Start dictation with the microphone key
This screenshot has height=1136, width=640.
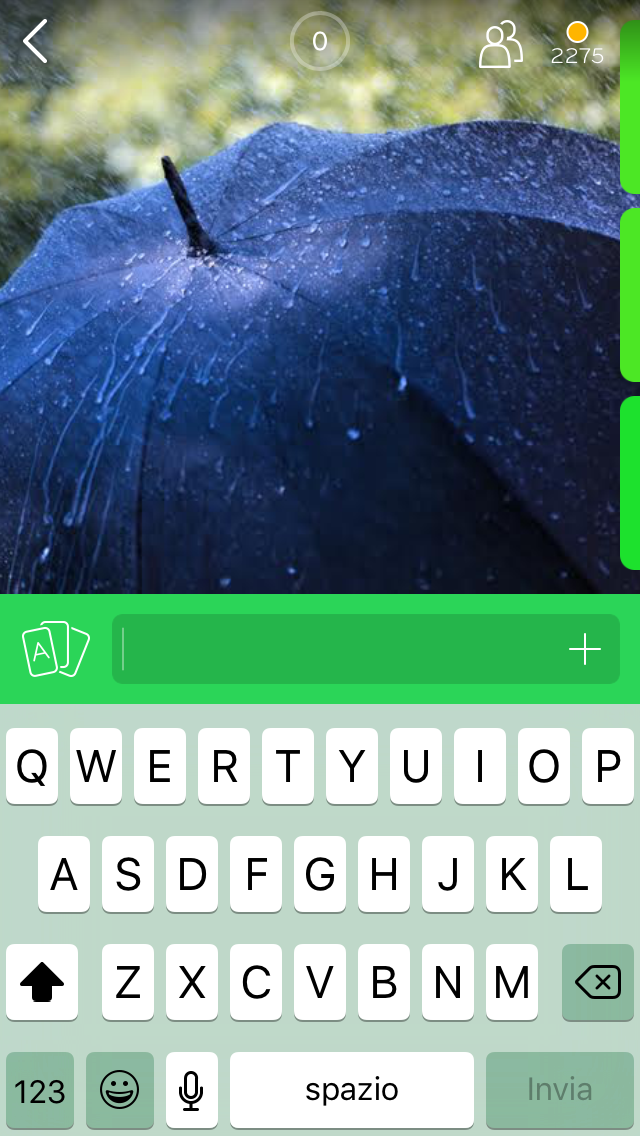[191, 1090]
